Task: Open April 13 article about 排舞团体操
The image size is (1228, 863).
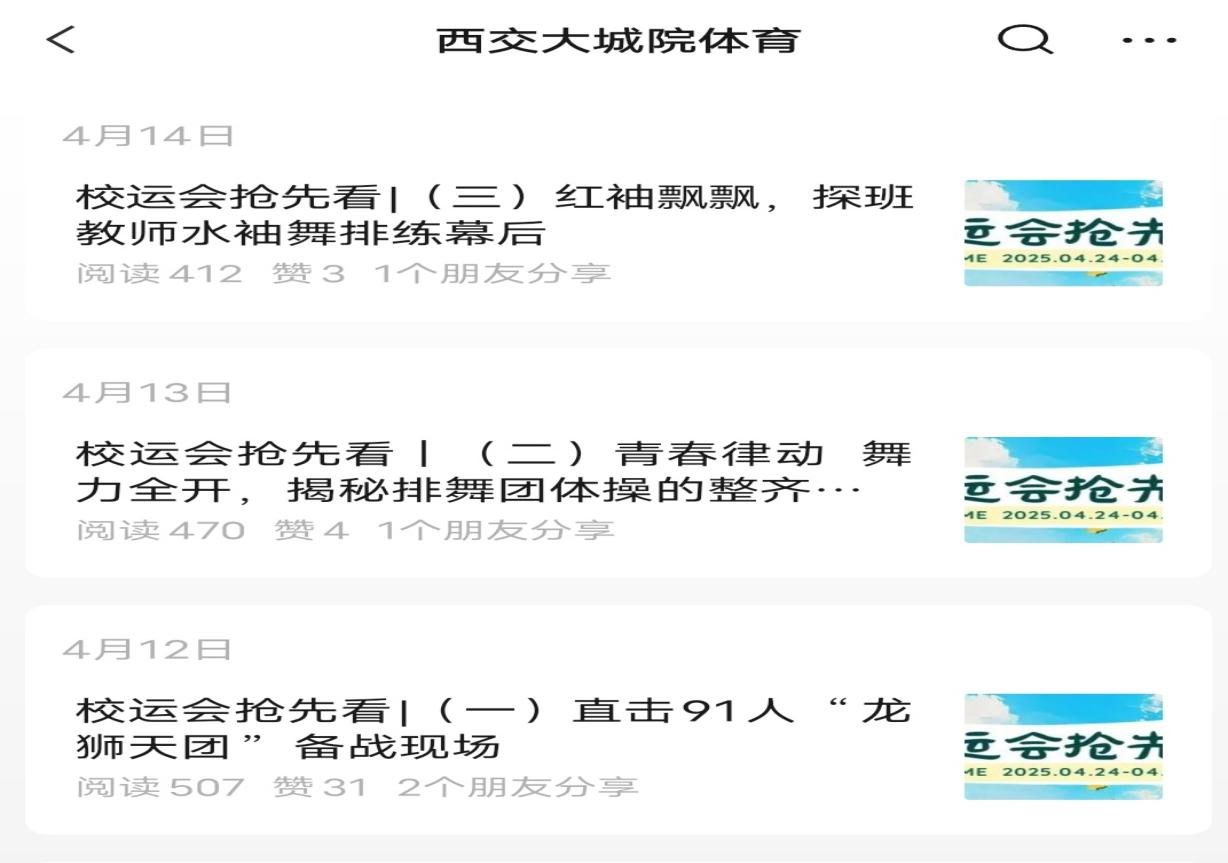Action: tap(495, 472)
